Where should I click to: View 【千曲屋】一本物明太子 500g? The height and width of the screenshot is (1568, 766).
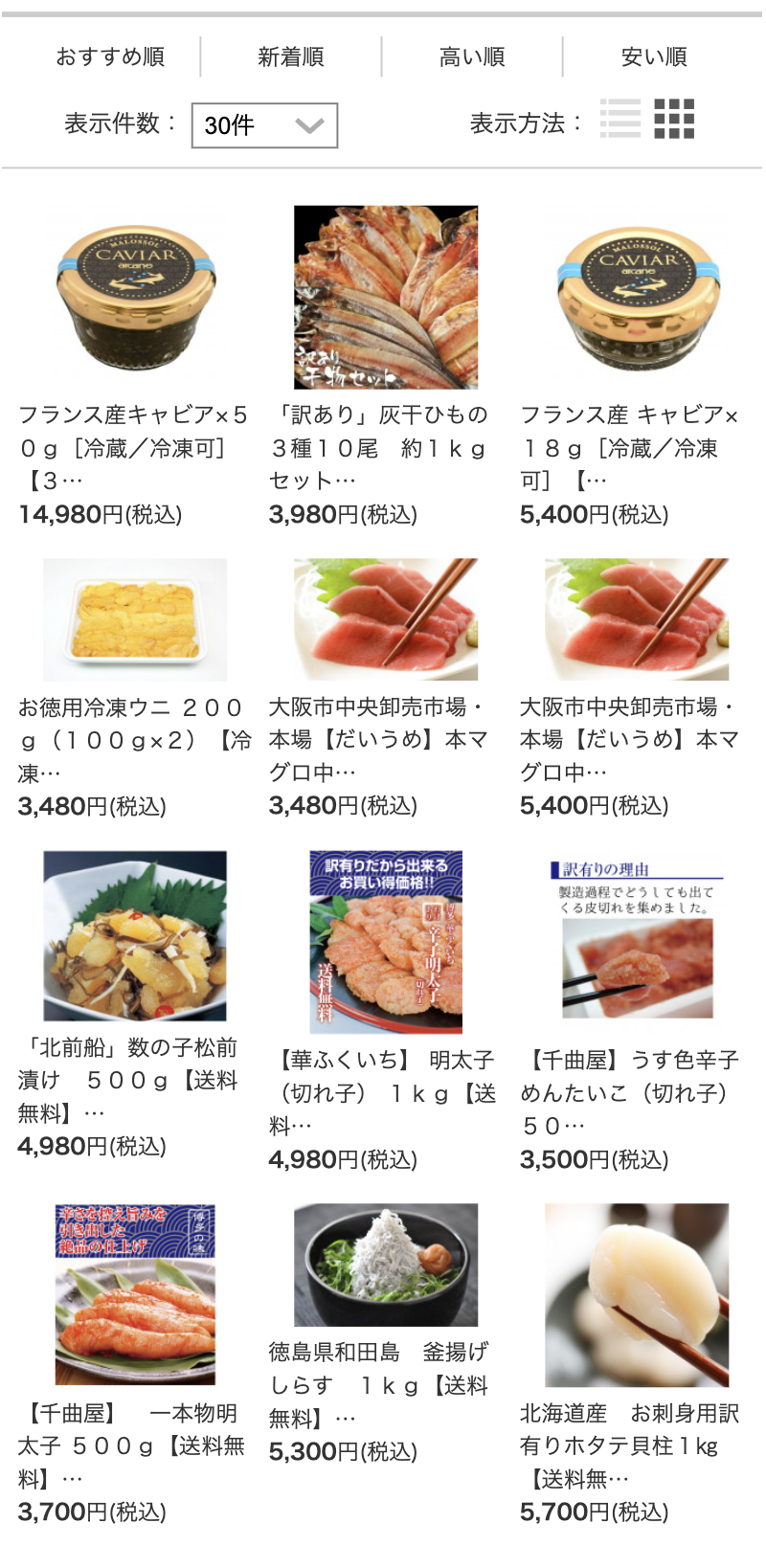135,1295
